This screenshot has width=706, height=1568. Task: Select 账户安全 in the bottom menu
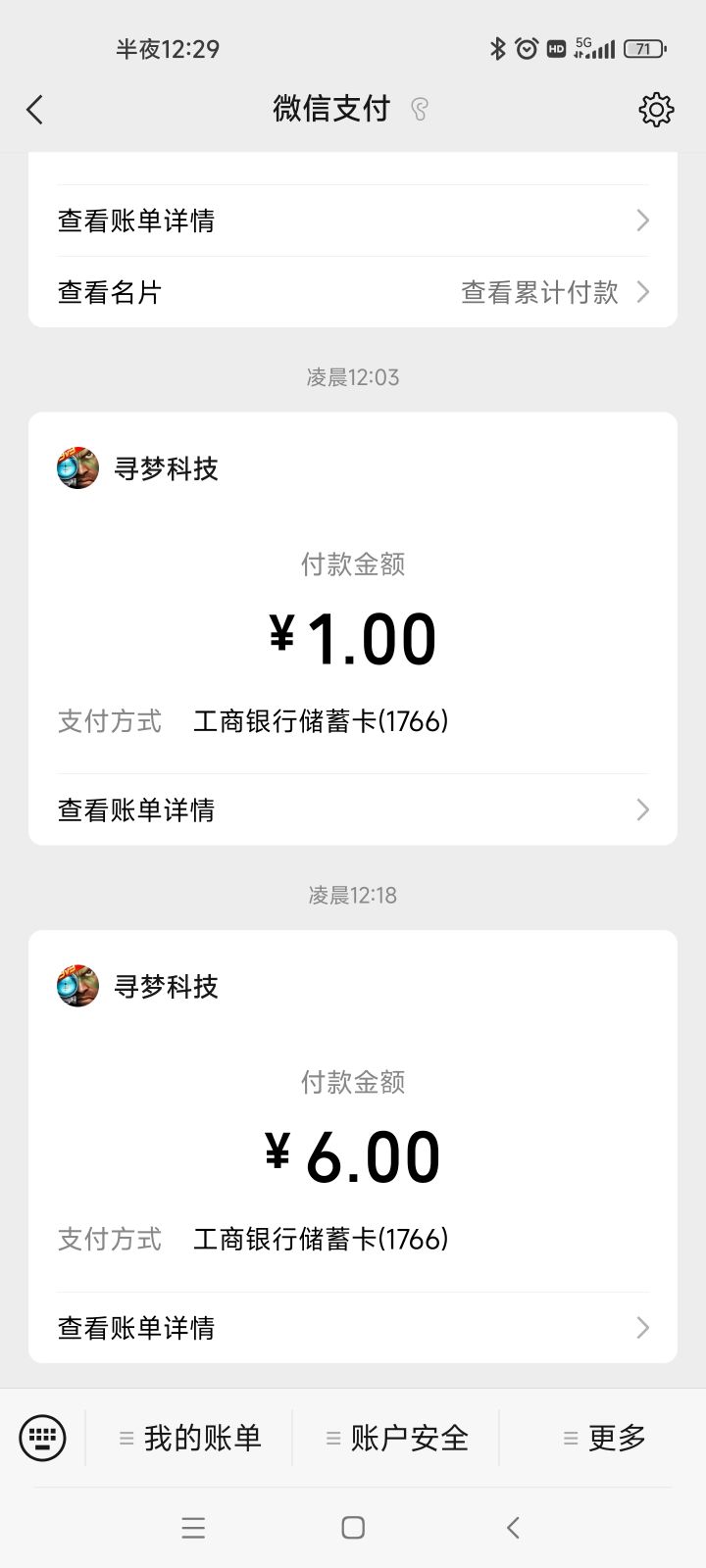tap(397, 1438)
